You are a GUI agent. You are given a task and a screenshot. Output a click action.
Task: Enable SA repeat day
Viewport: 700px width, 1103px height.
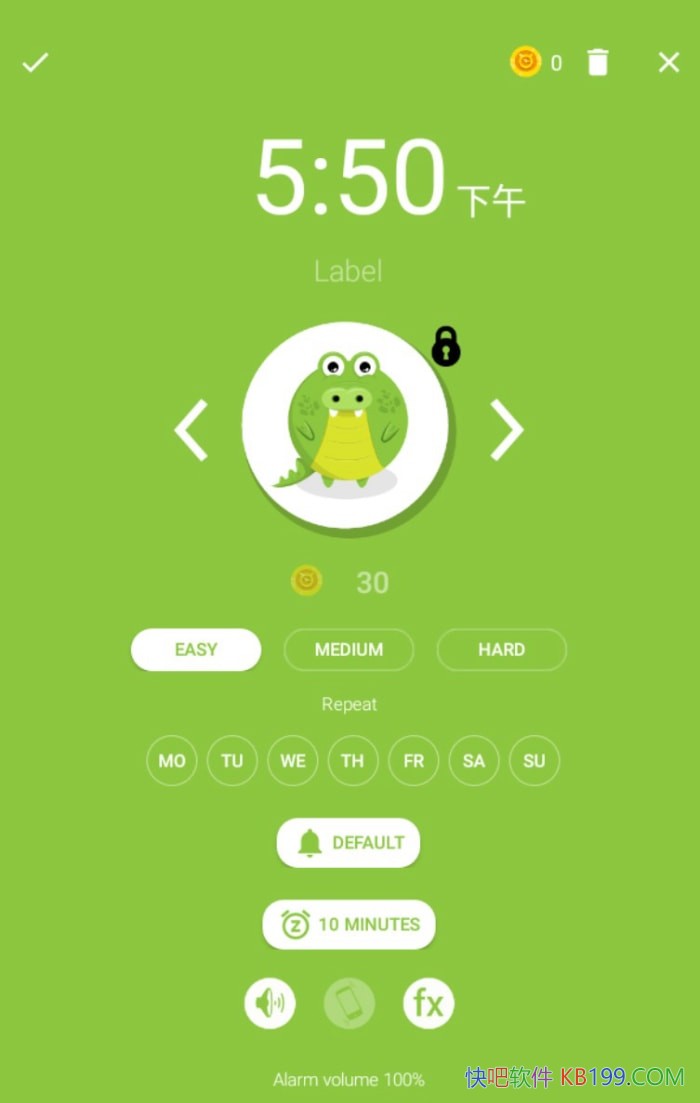(x=474, y=761)
